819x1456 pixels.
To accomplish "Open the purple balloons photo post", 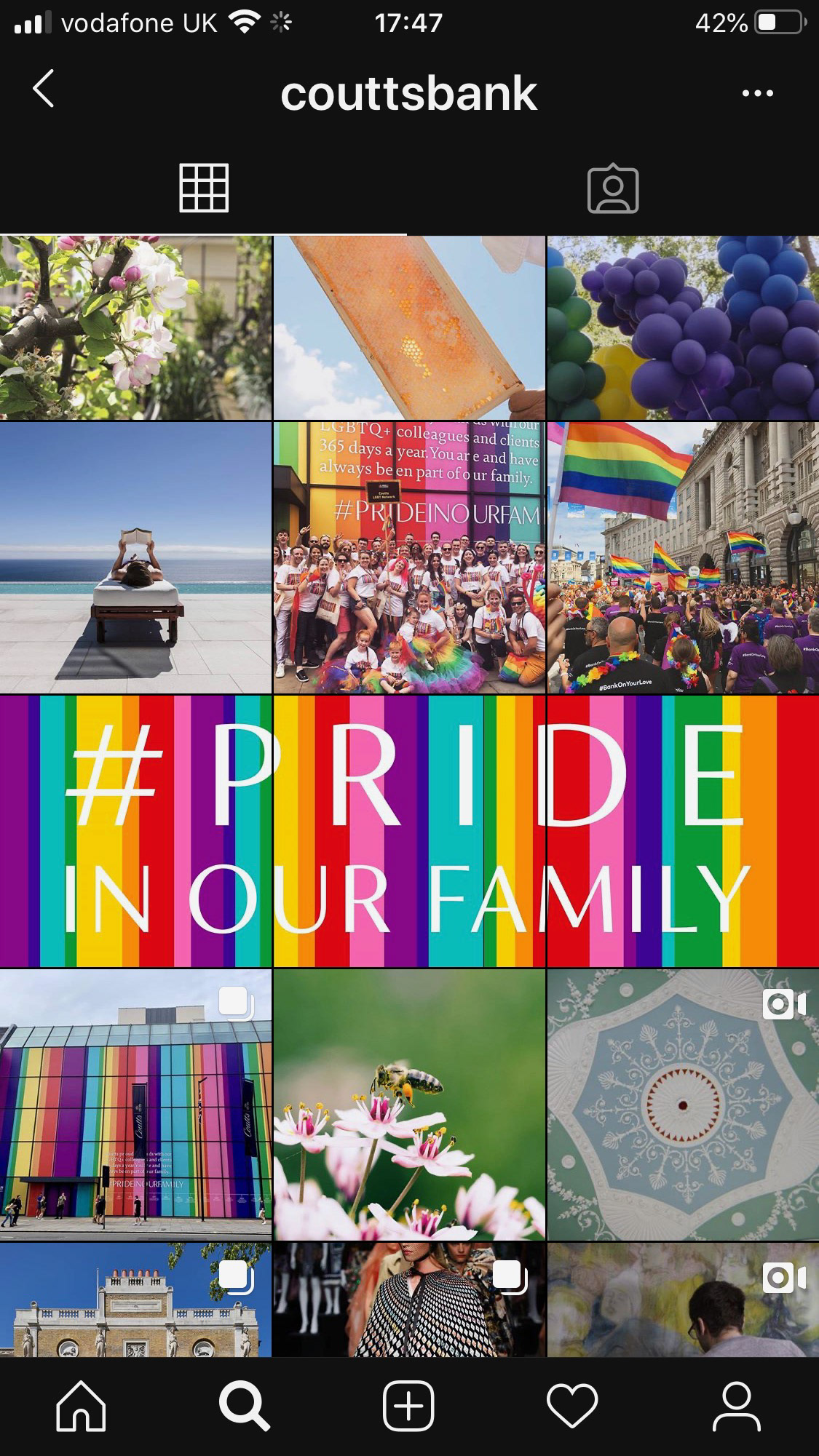I will click(683, 327).
